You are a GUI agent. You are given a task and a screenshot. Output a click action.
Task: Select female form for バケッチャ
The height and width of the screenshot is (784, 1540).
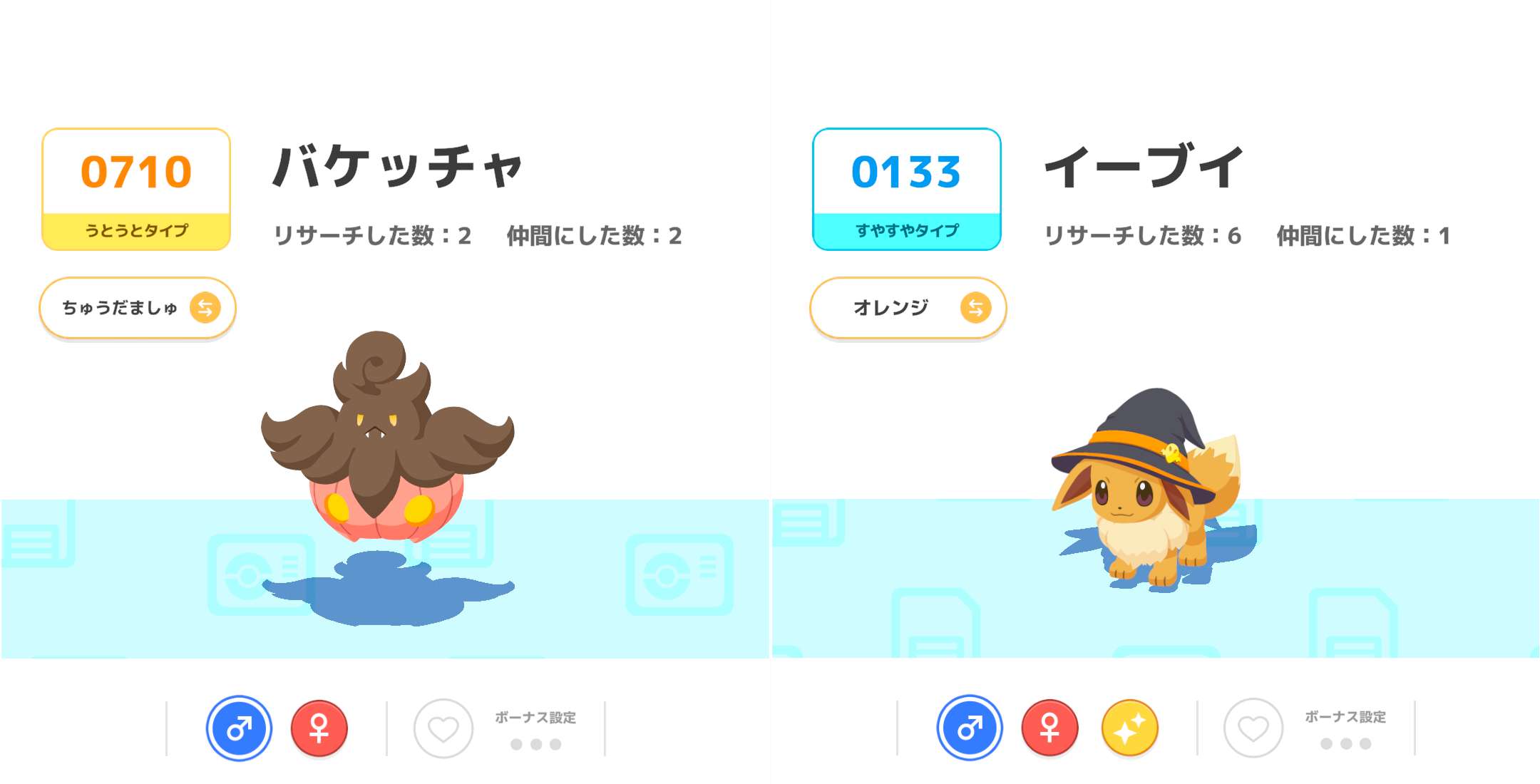pyautogui.click(x=319, y=728)
